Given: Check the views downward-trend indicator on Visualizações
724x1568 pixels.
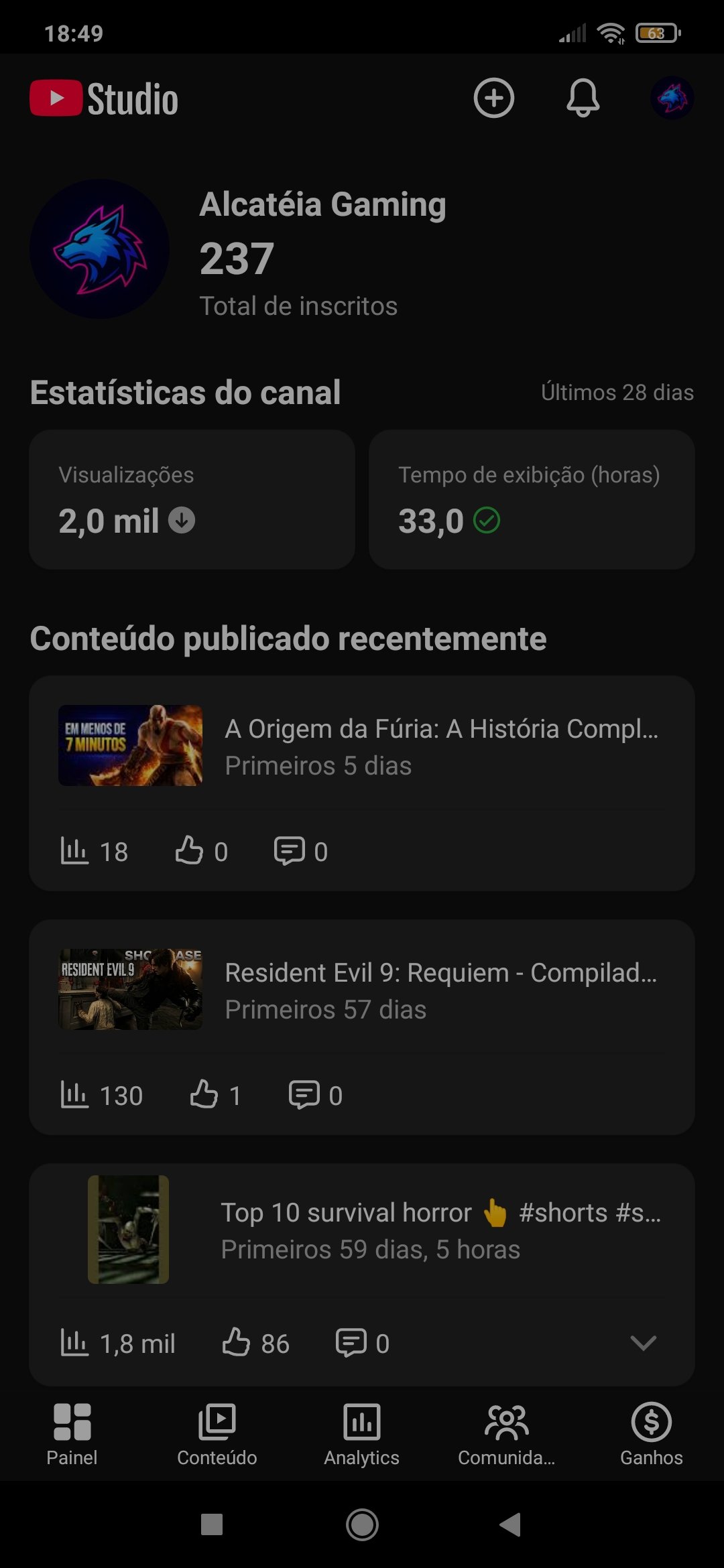Looking at the screenshot, I should (x=181, y=521).
